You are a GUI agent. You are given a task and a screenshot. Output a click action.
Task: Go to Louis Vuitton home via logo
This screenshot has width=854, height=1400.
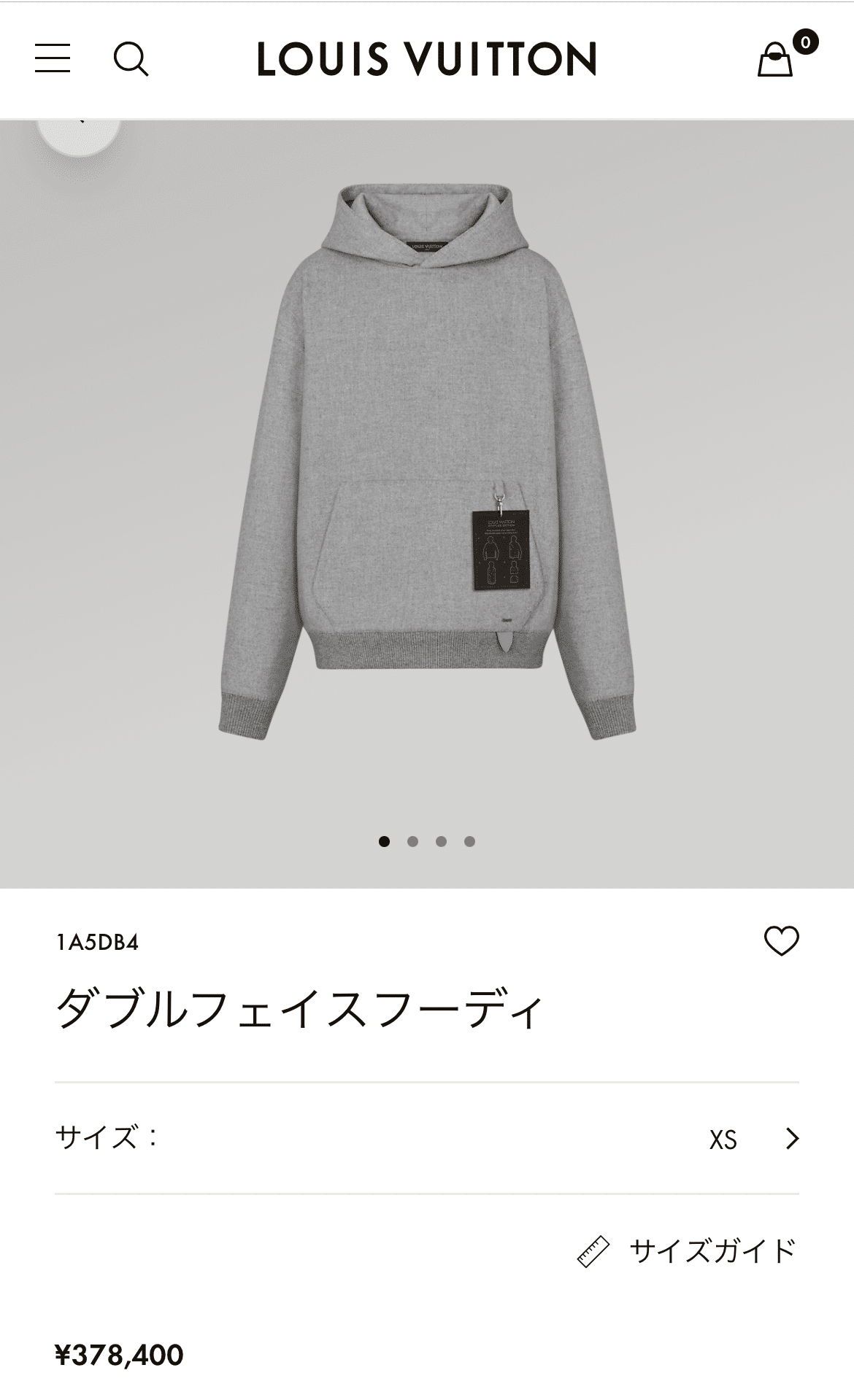427,59
